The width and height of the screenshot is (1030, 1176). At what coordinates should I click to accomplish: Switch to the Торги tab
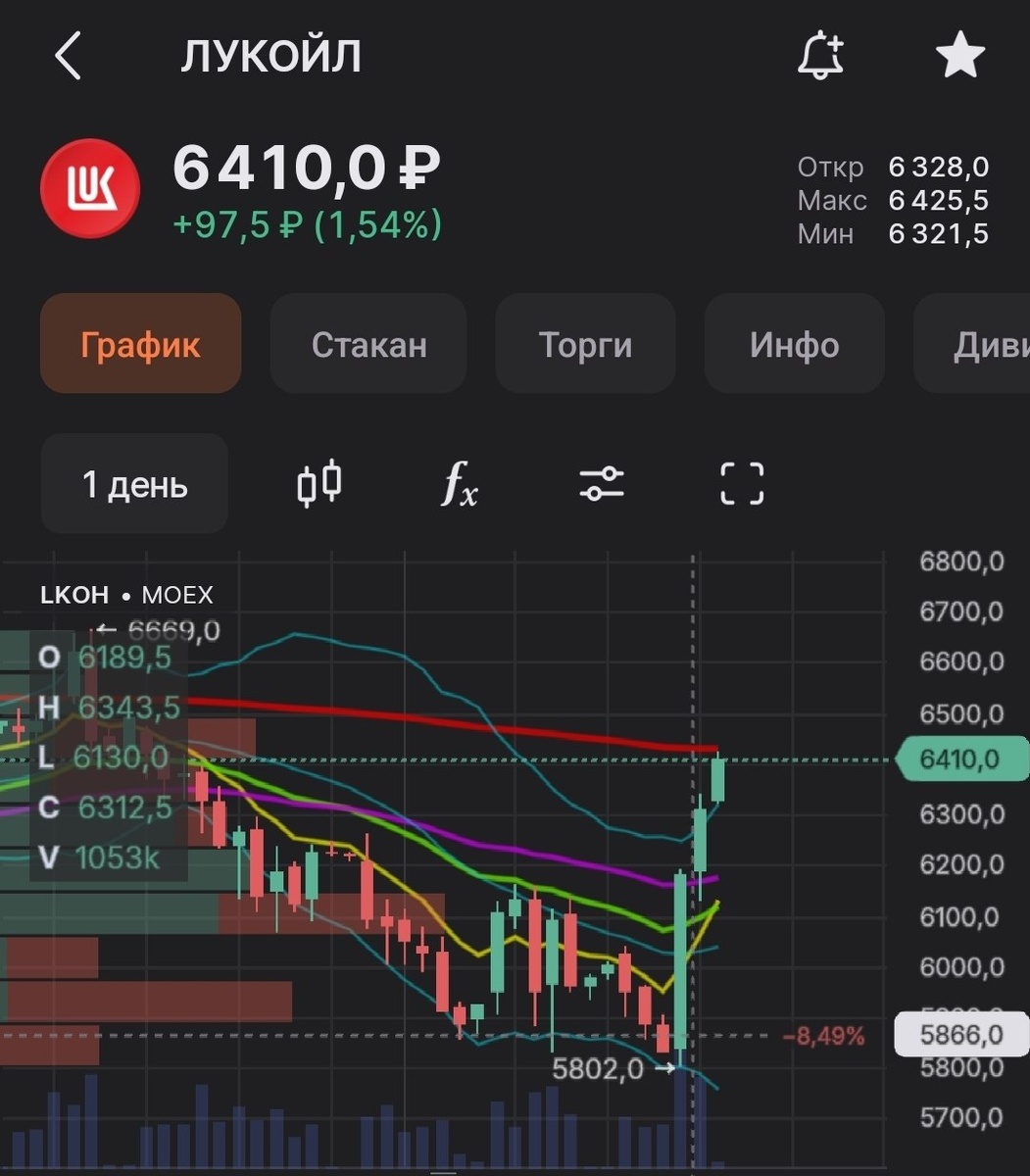coord(585,344)
